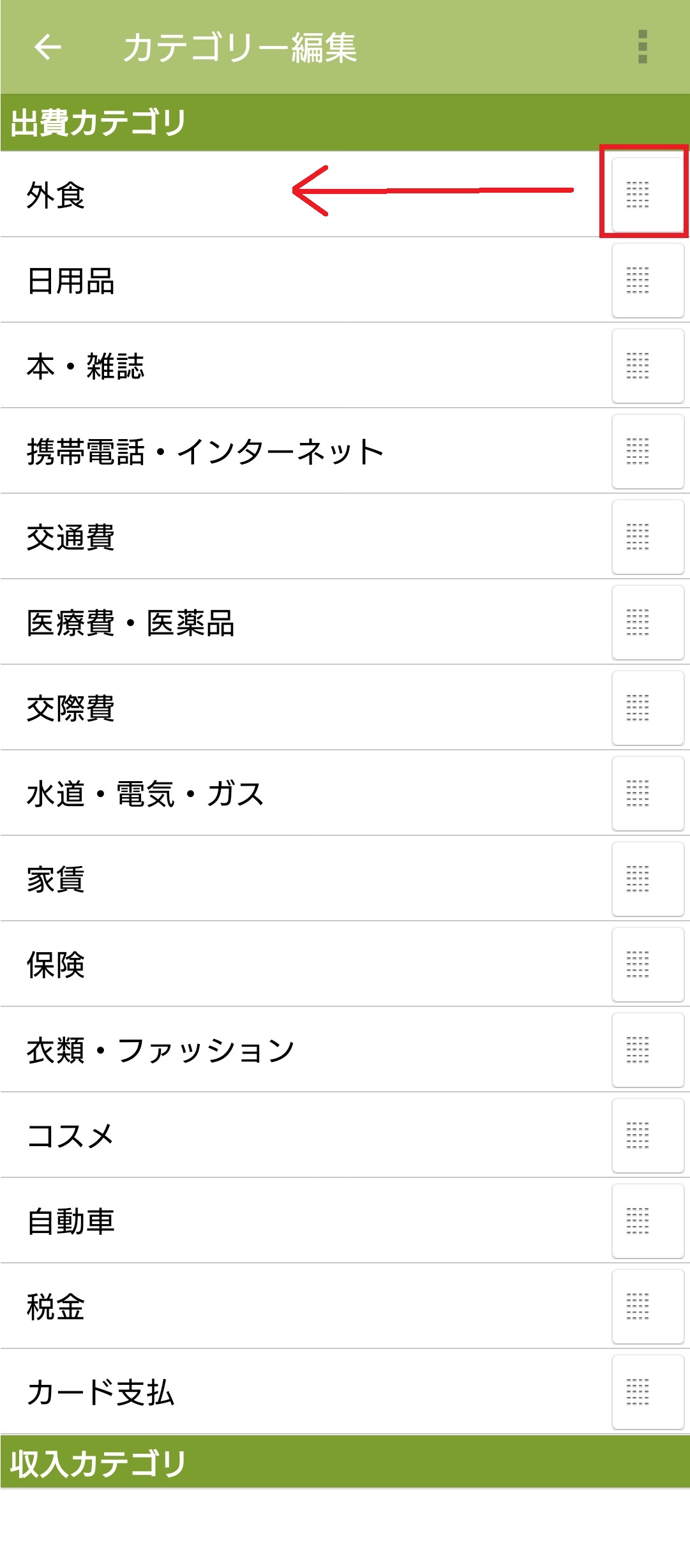The image size is (690, 1568).
Task: Open 医療費・医薬品 category
Action: point(131,623)
